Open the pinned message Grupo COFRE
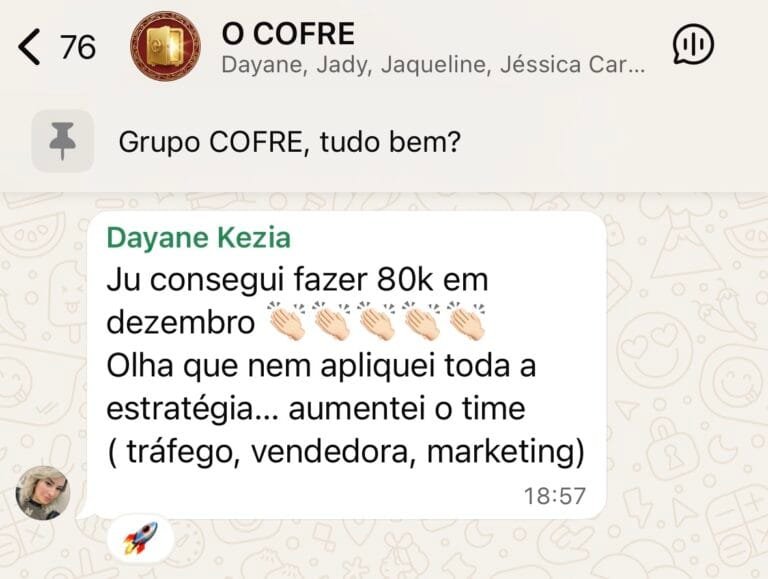 click(290, 142)
